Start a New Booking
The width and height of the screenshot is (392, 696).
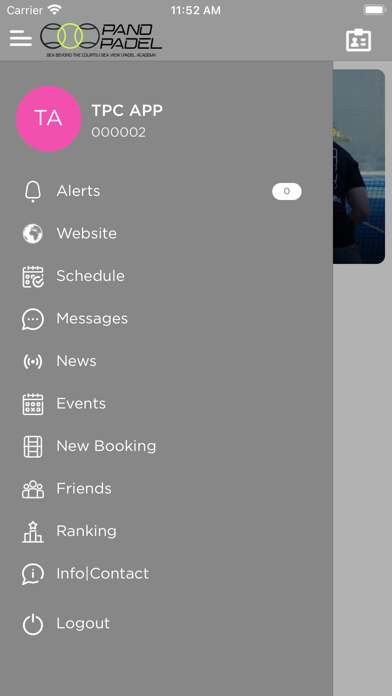tap(166, 446)
